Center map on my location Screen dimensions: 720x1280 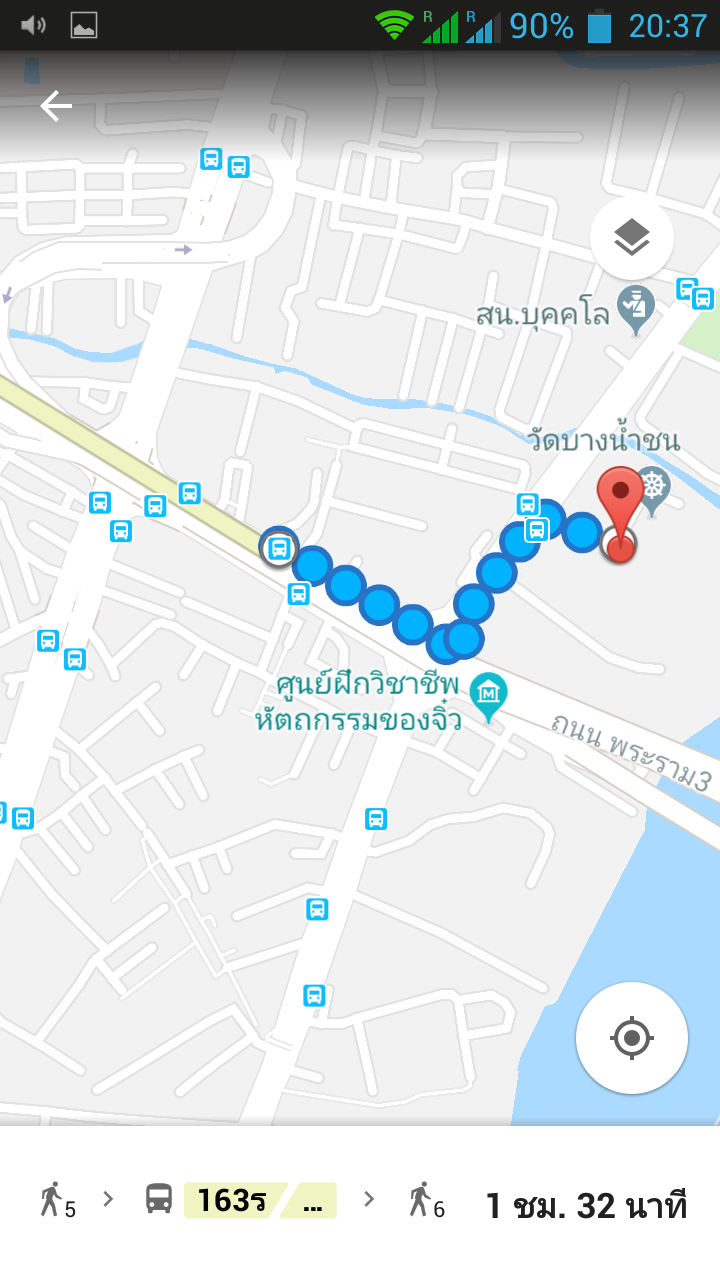point(632,1038)
